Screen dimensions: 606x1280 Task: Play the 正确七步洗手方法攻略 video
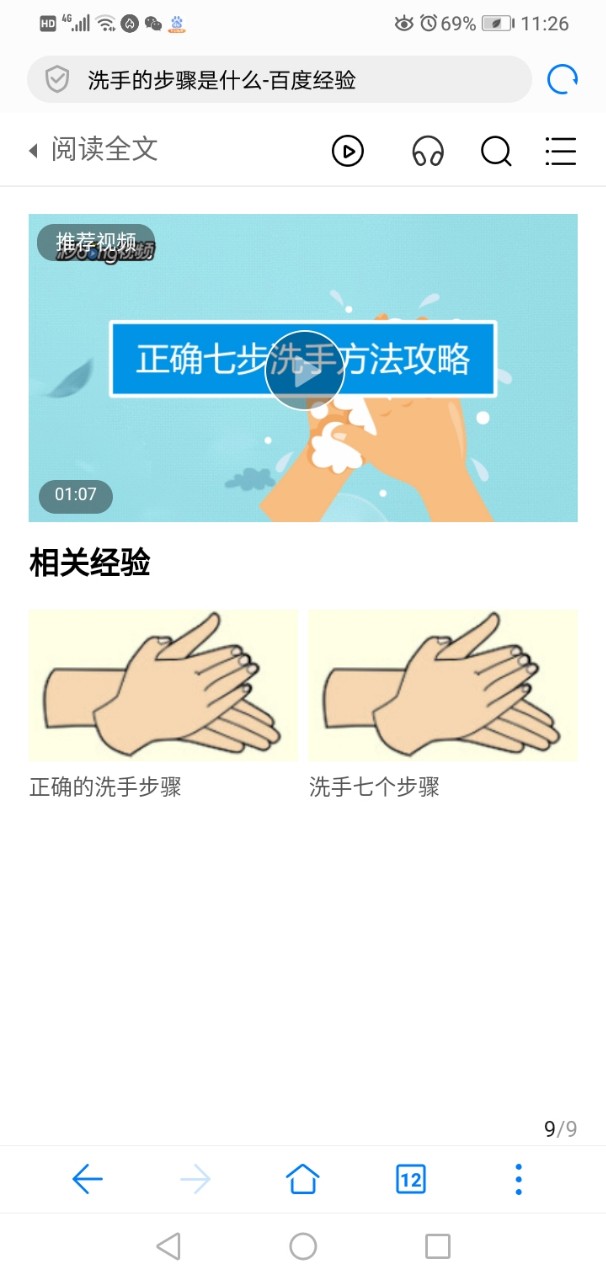[304, 370]
